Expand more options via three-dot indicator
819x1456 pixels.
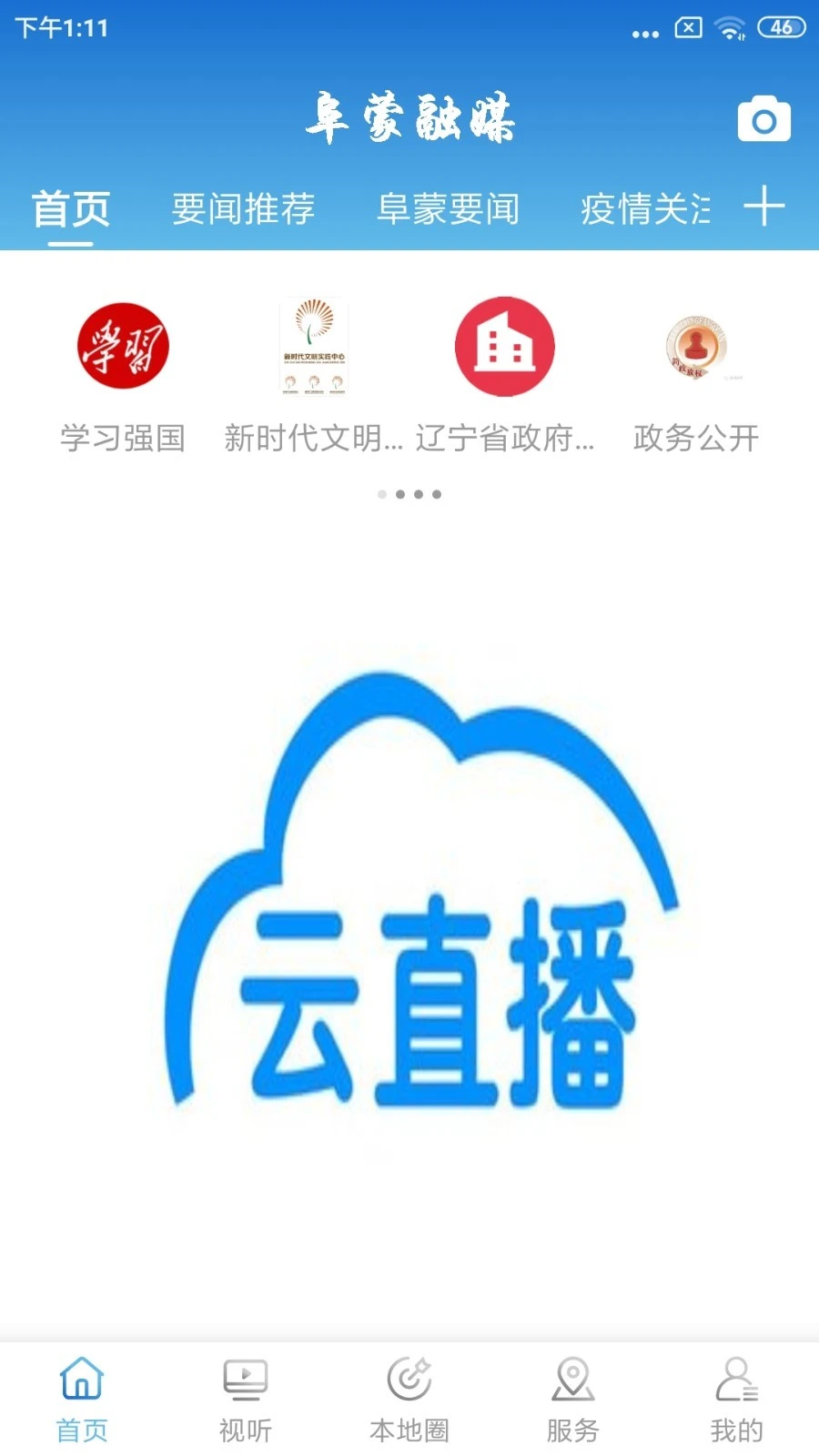click(644, 30)
